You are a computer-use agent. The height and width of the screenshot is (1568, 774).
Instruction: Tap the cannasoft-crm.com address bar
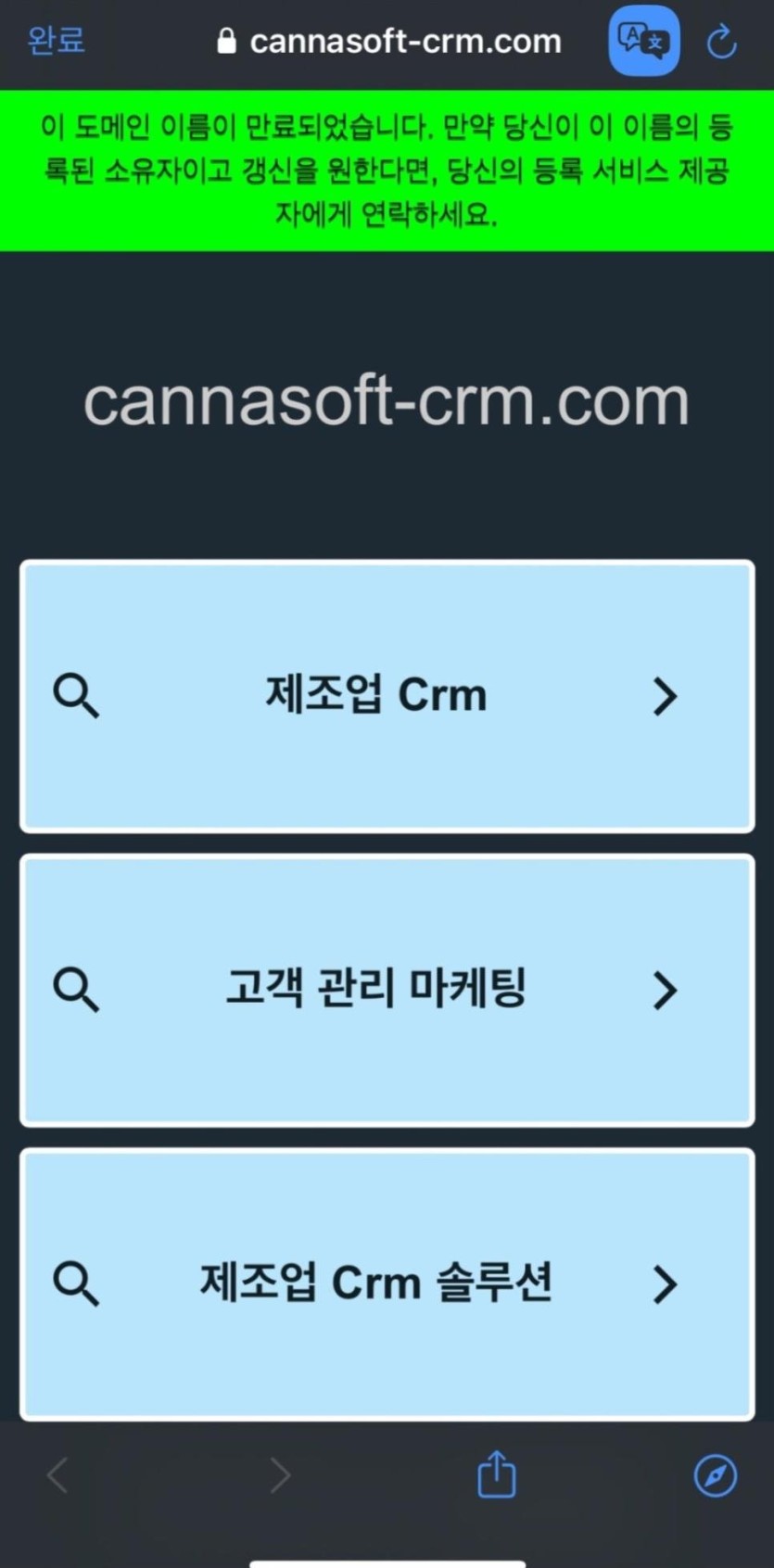pyautogui.click(x=389, y=42)
